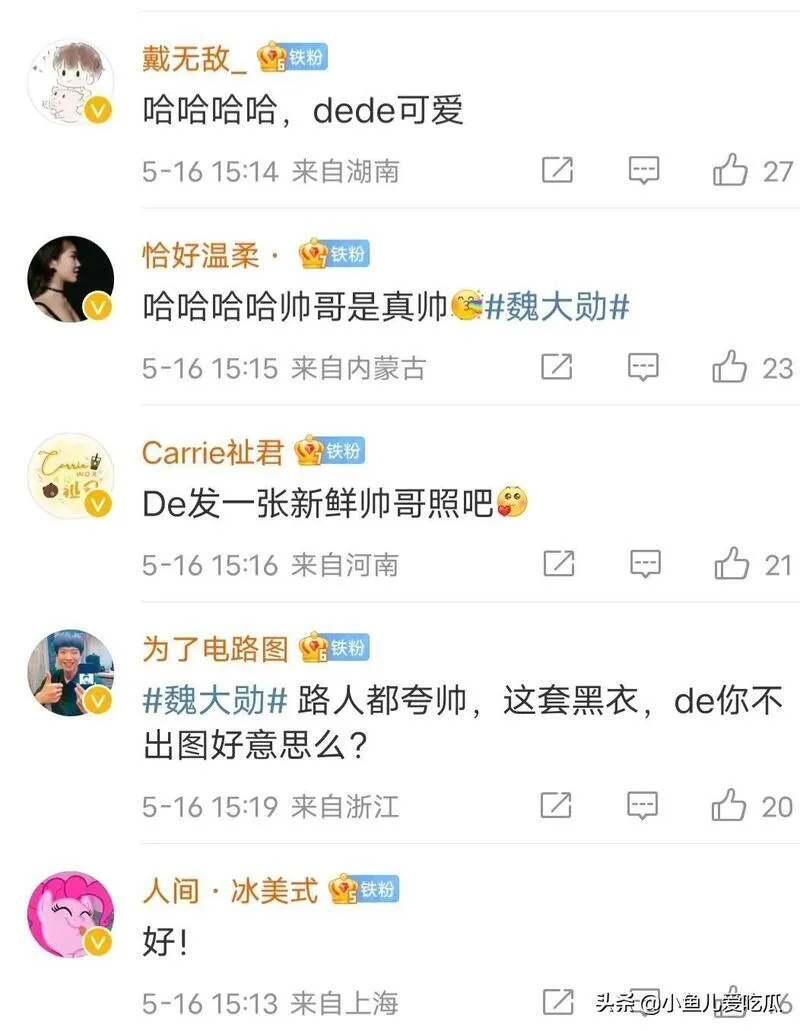View 人间·冰美式's username profile
This screenshot has height=1031, width=800.
tap(229, 889)
